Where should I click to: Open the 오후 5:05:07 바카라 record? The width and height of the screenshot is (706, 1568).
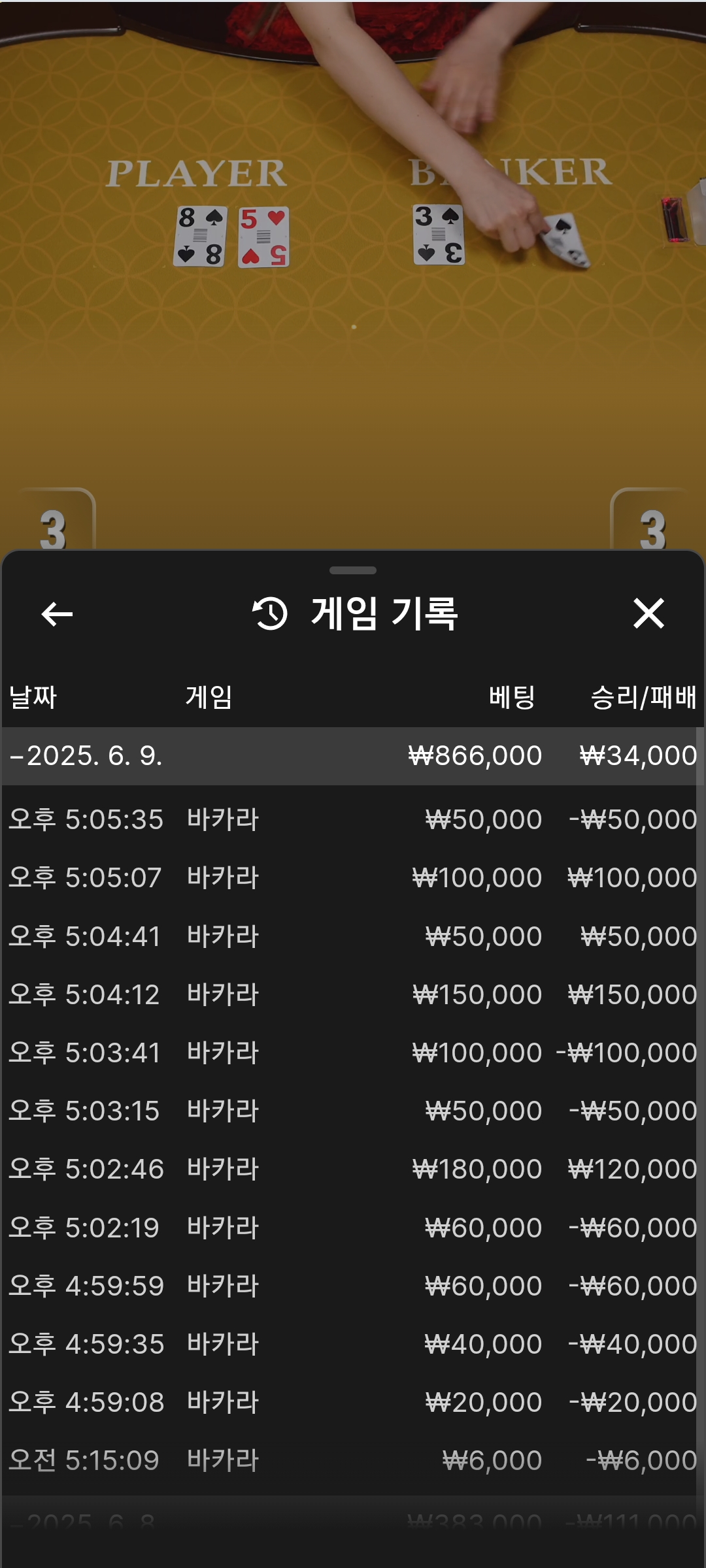[349, 877]
